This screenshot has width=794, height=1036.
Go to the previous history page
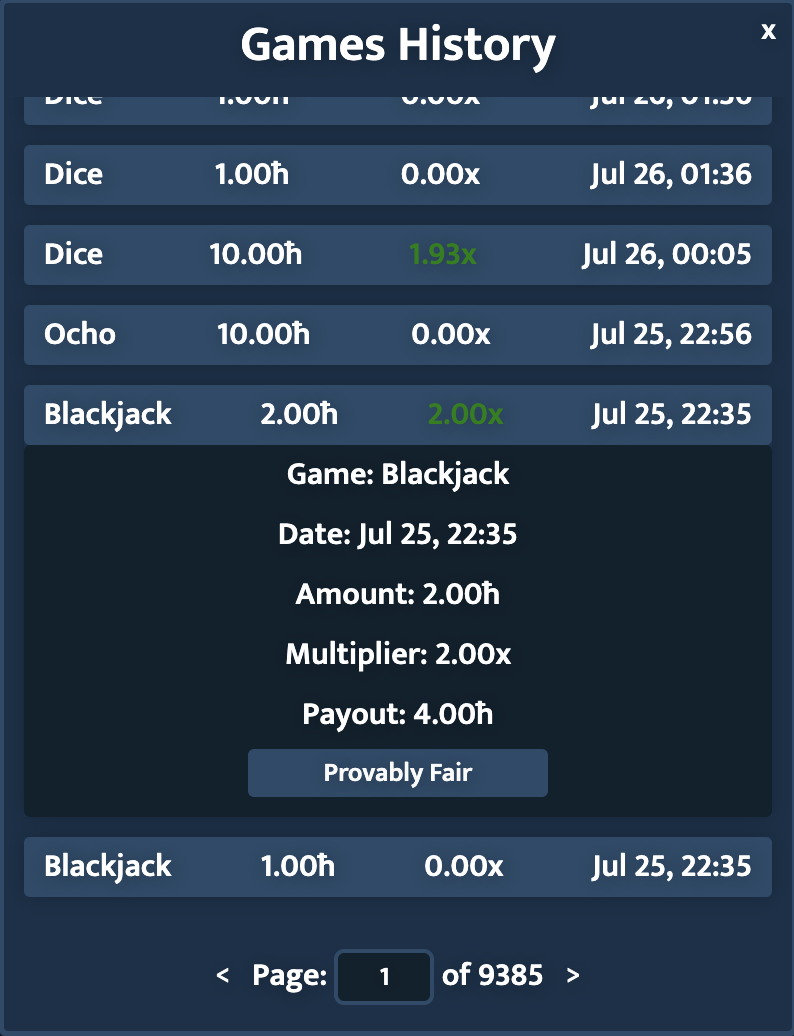point(222,975)
